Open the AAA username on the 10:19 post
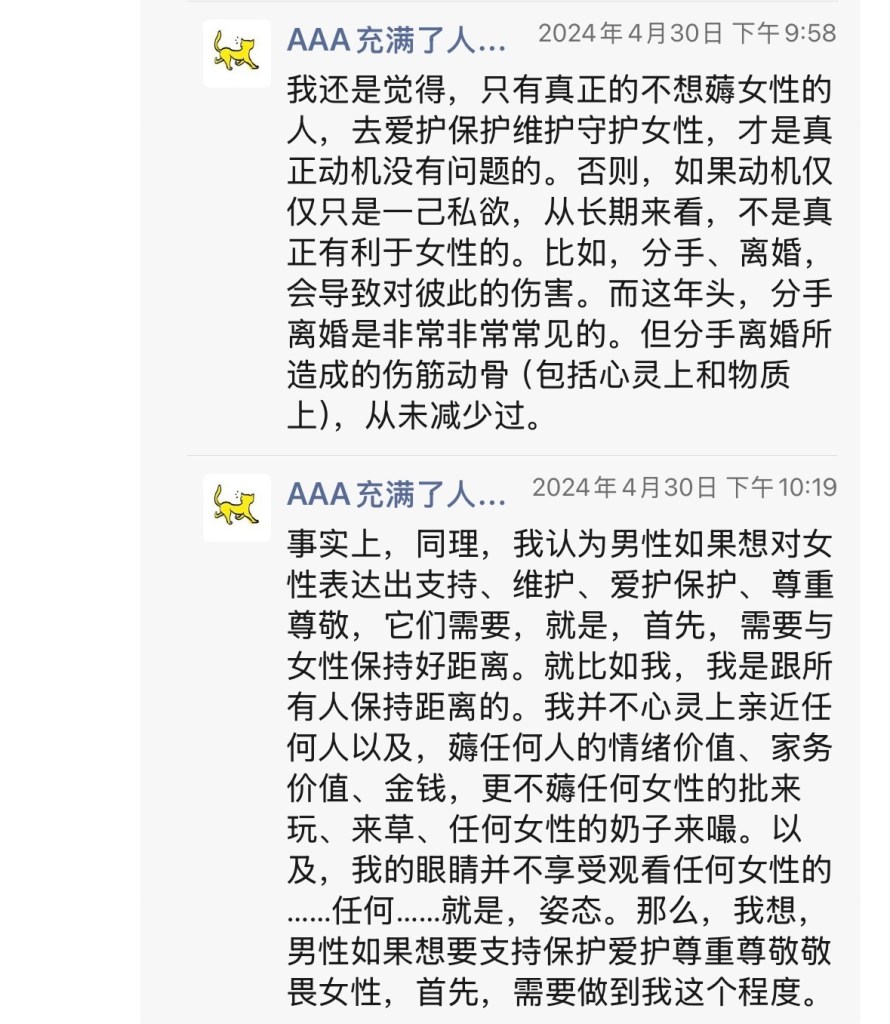Screen dimensions: 890x1024 396,493
